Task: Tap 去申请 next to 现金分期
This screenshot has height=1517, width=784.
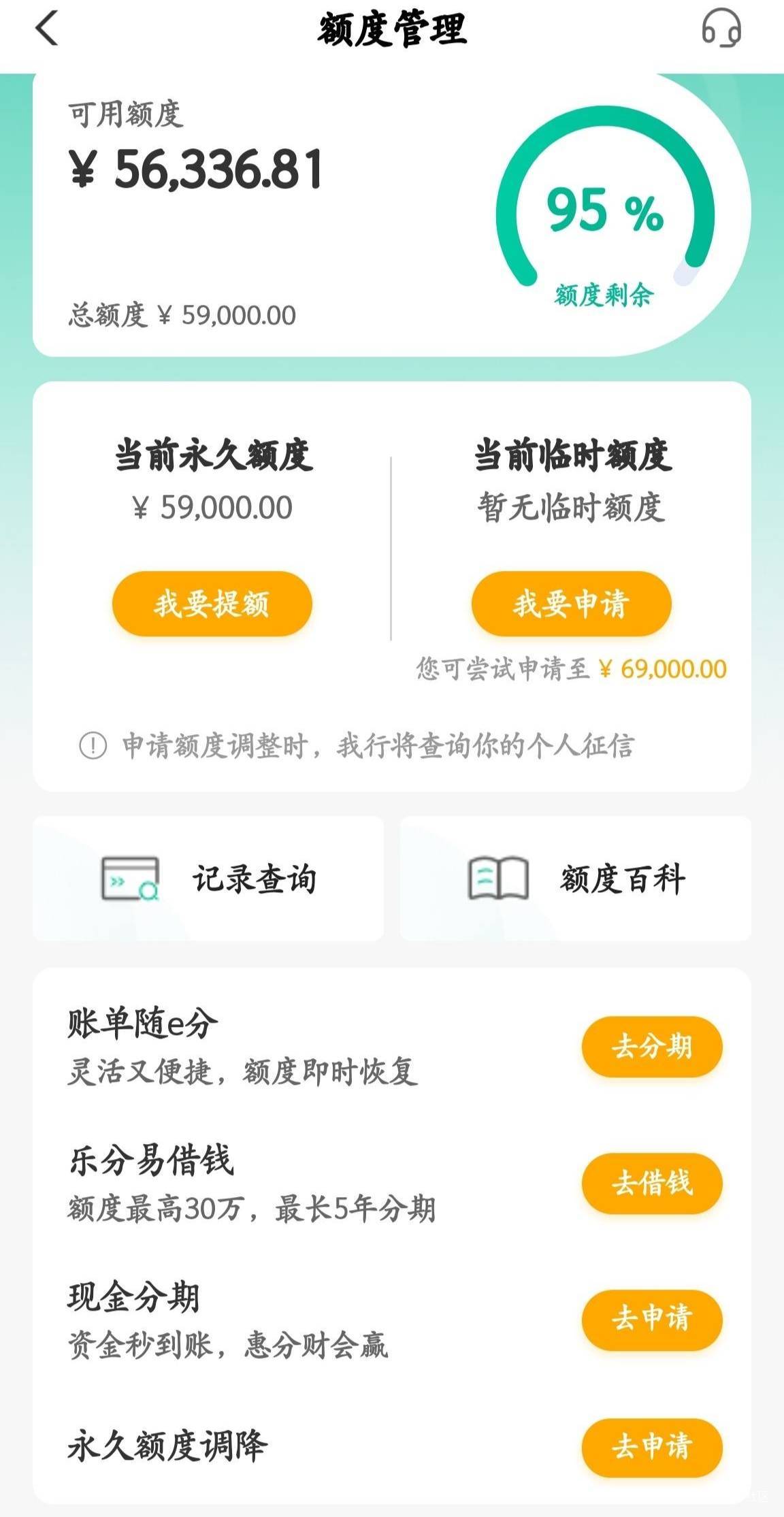Action: [x=652, y=1319]
